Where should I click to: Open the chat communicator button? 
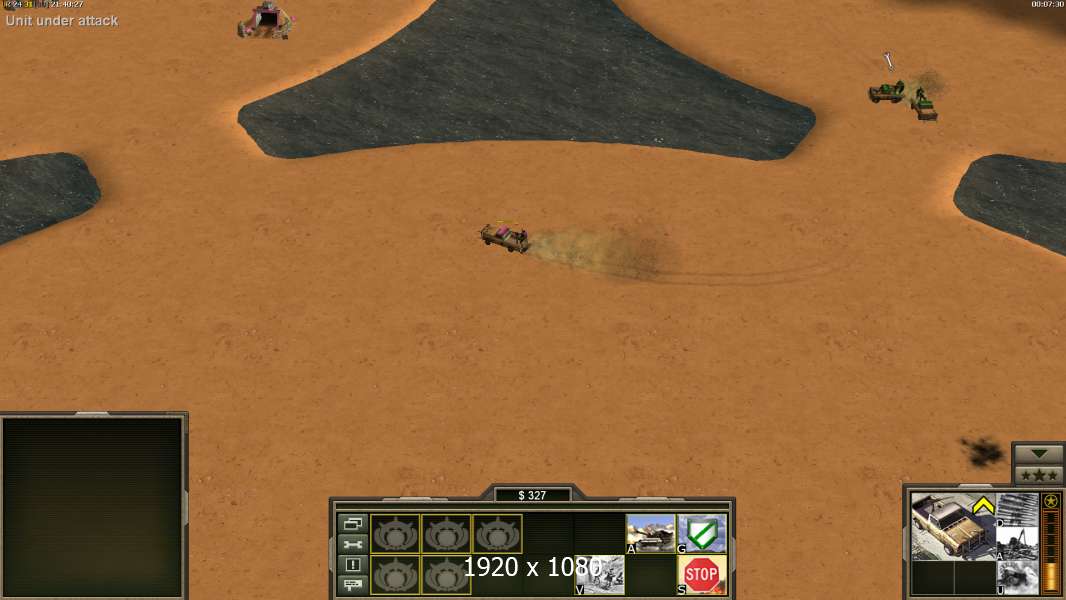pos(353,585)
